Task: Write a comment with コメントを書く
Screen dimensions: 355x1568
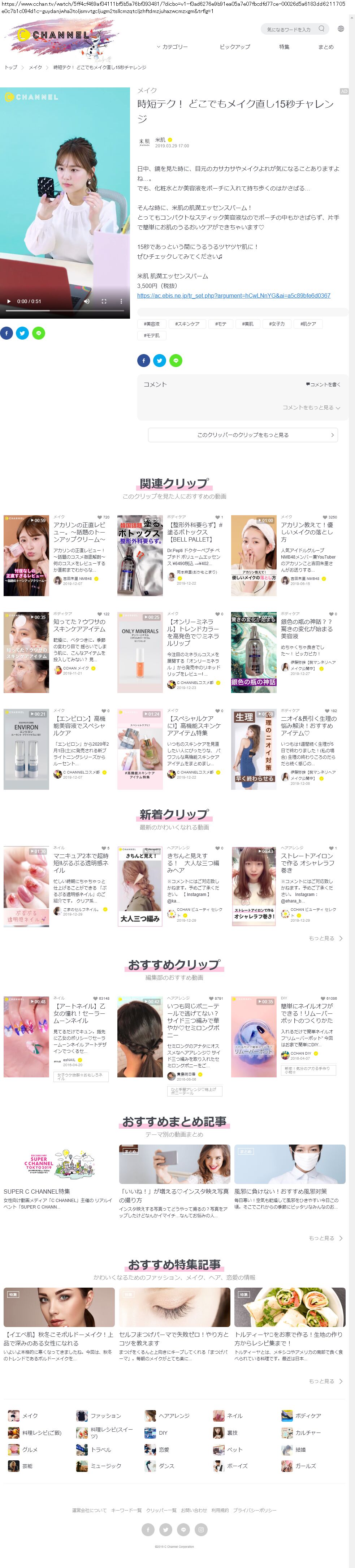Action: pyautogui.click(x=323, y=385)
